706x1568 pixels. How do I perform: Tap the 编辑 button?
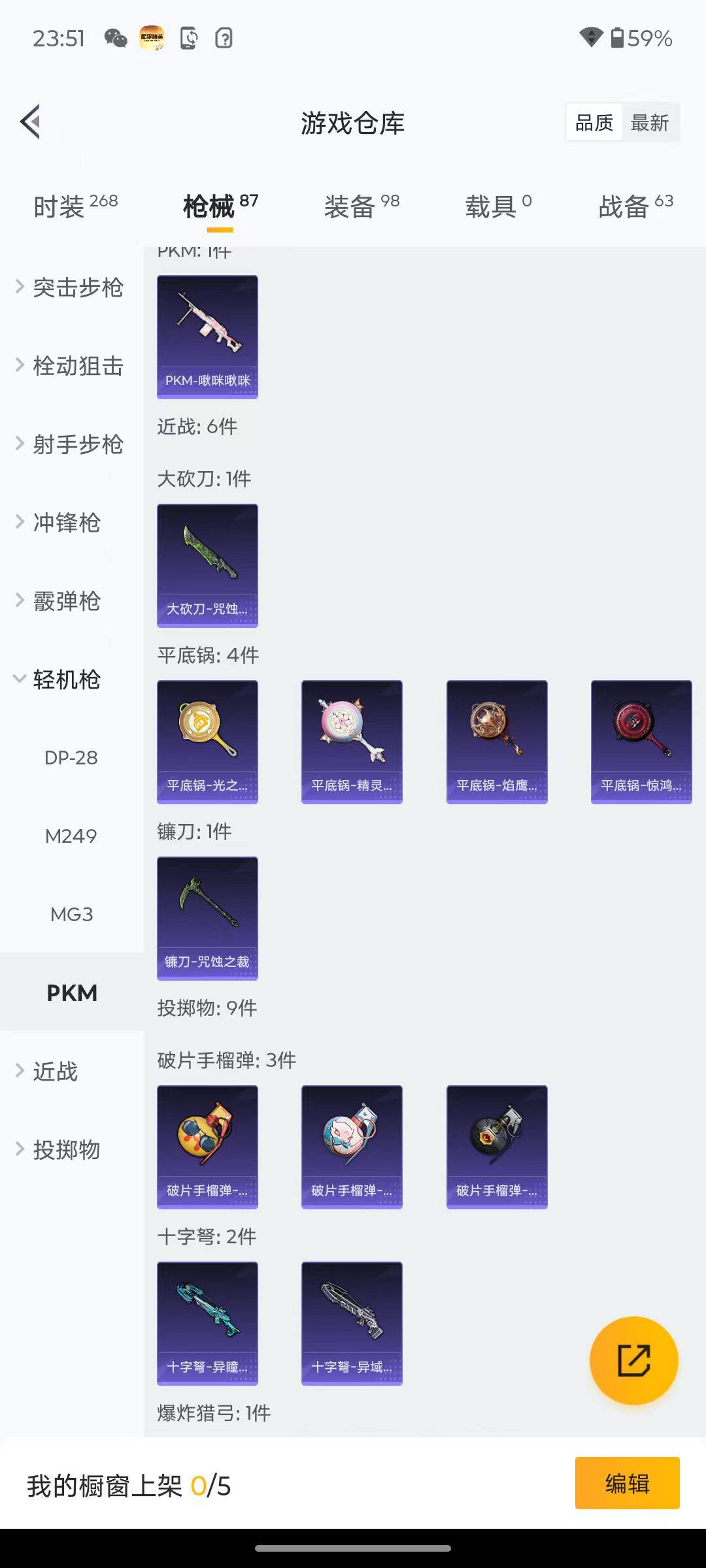(627, 1483)
